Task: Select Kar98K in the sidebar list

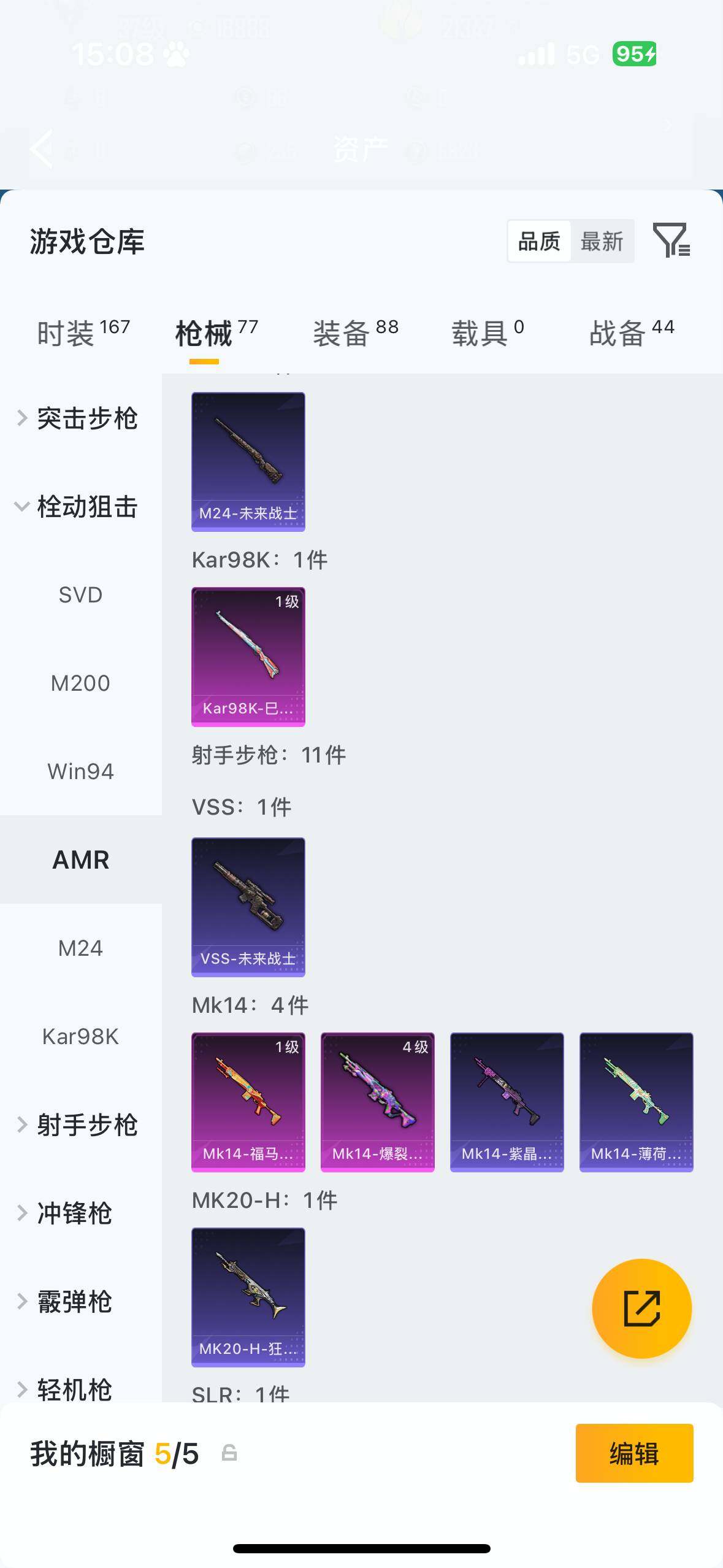Action: [80, 1037]
